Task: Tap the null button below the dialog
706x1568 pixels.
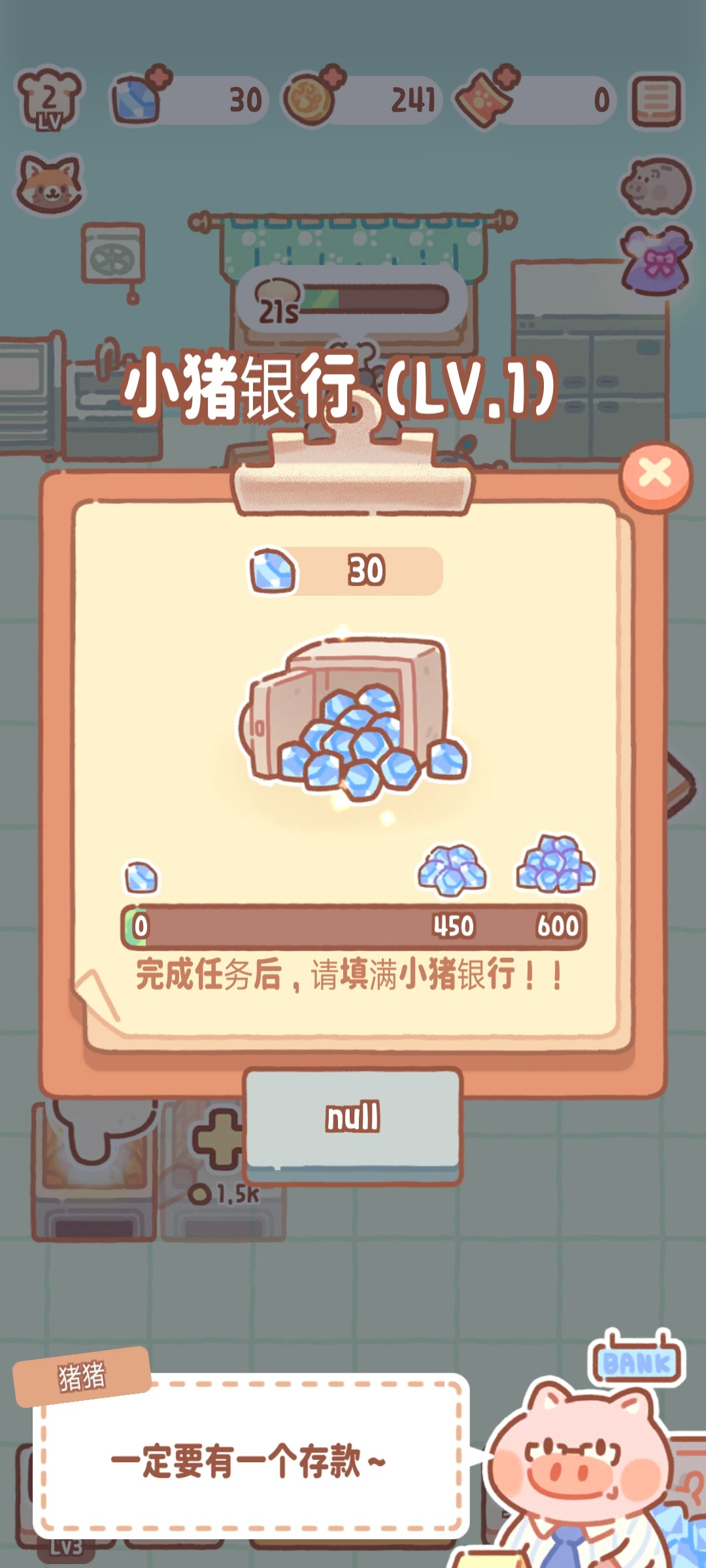Action: pos(353,1119)
